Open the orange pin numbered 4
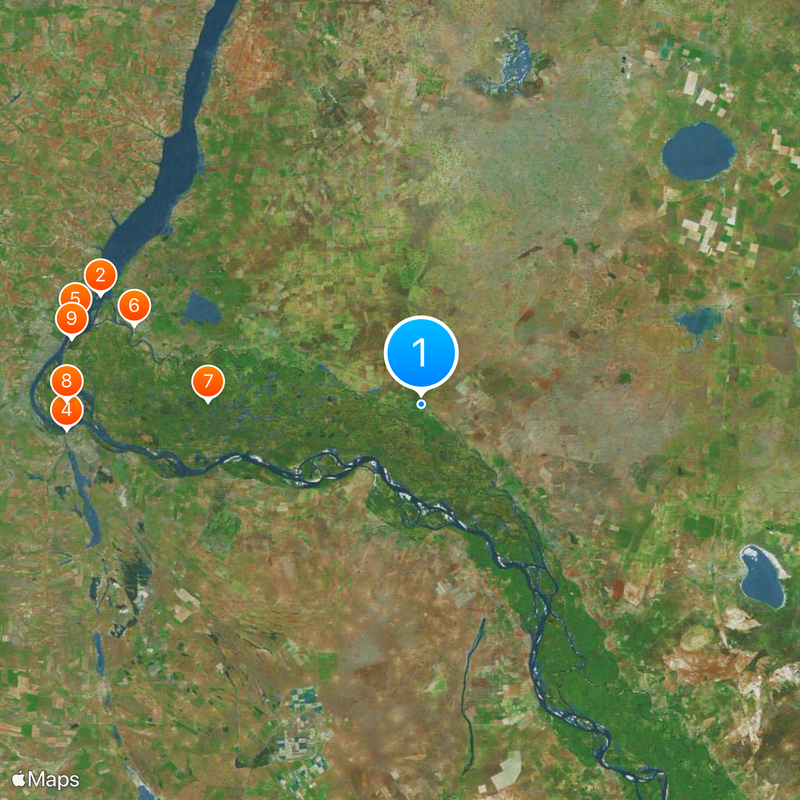Image resolution: width=800 pixels, height=800 pixels. click(x=66, y=411)
